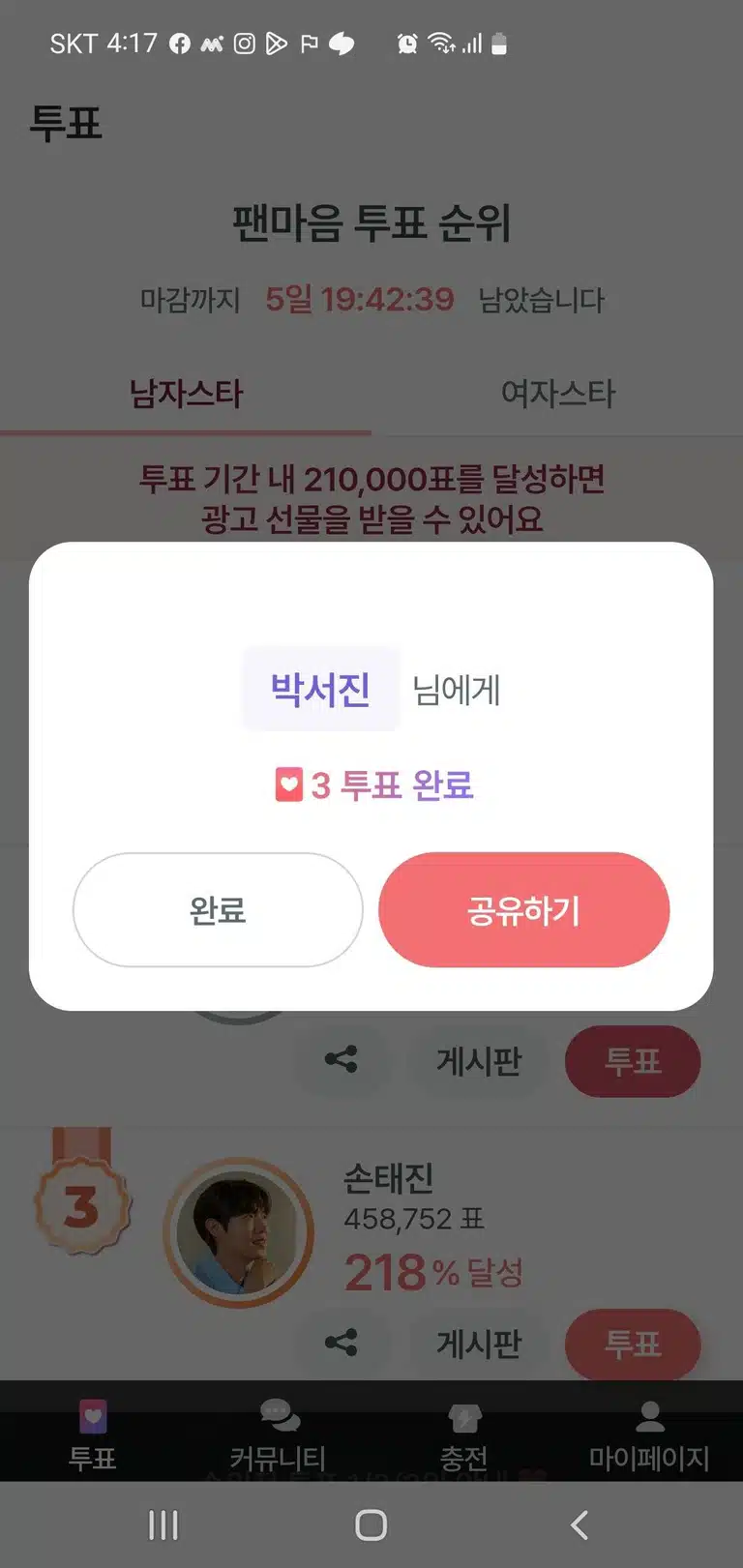Go back with the system back button
The height and width of the screenshot is (1568, 743).
[x=579, y=1525]
